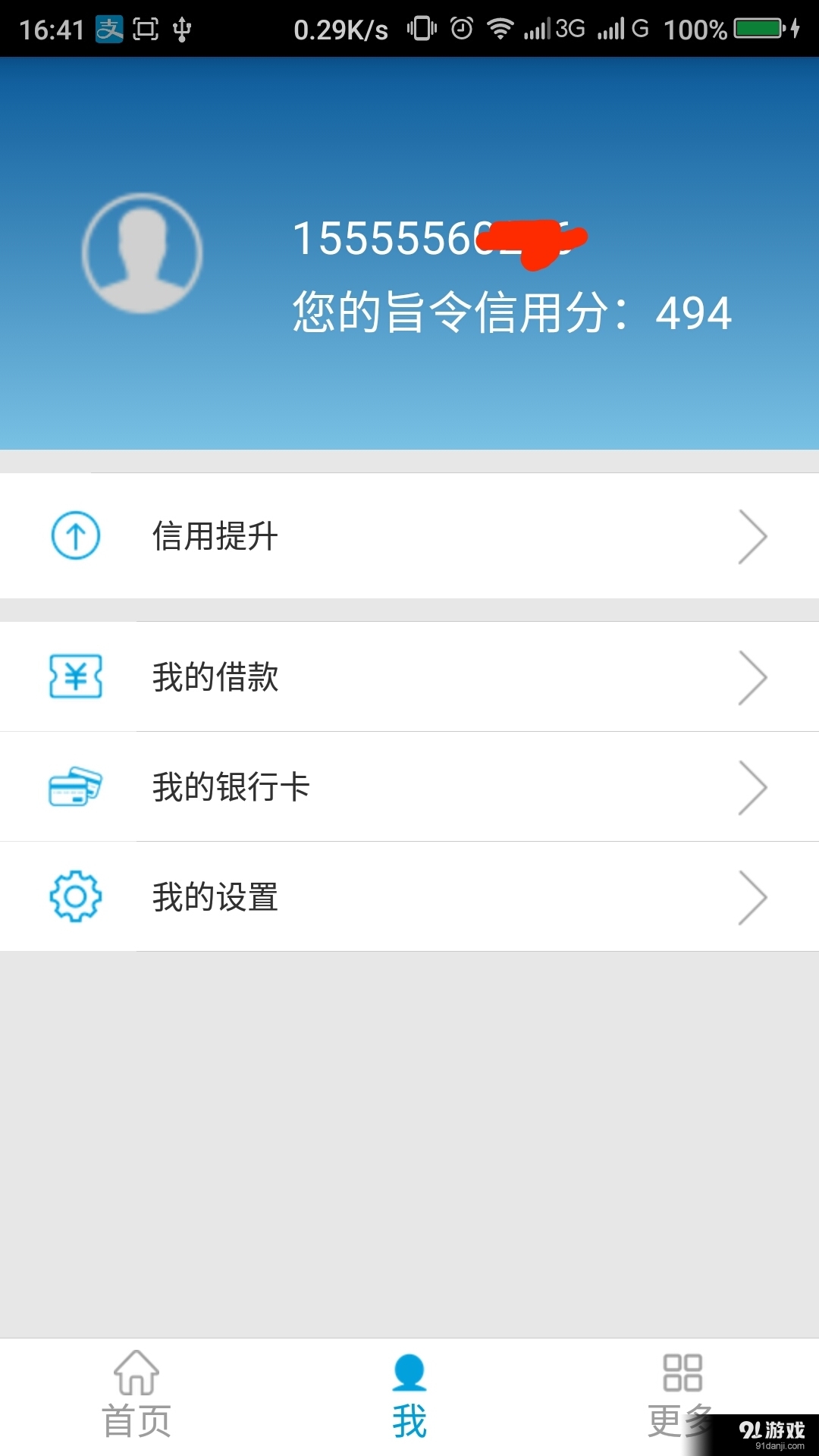Select the upward arrow credit boost icon

coord(74,535)
